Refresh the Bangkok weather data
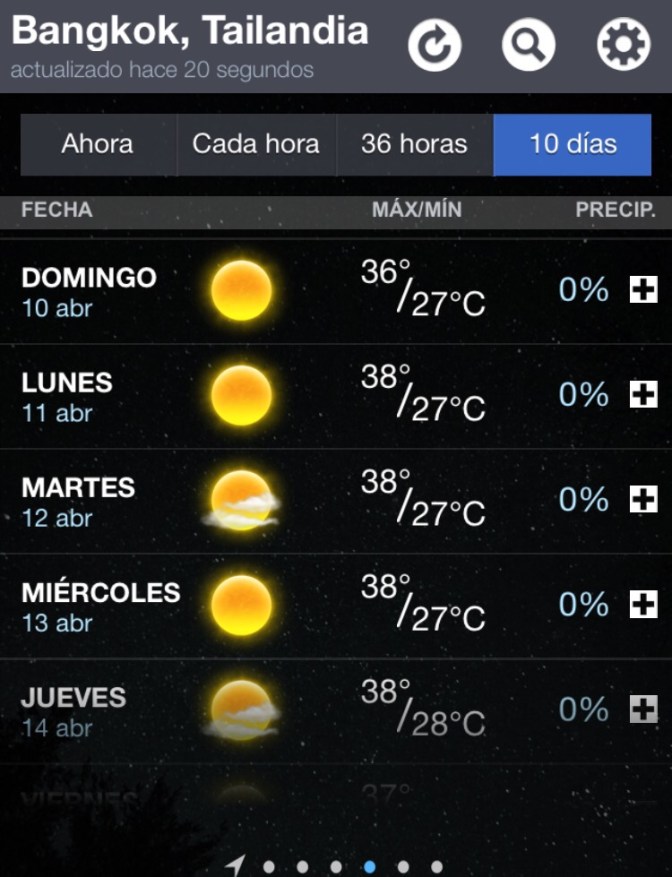The image size is (672, 877). pos(434,44)
